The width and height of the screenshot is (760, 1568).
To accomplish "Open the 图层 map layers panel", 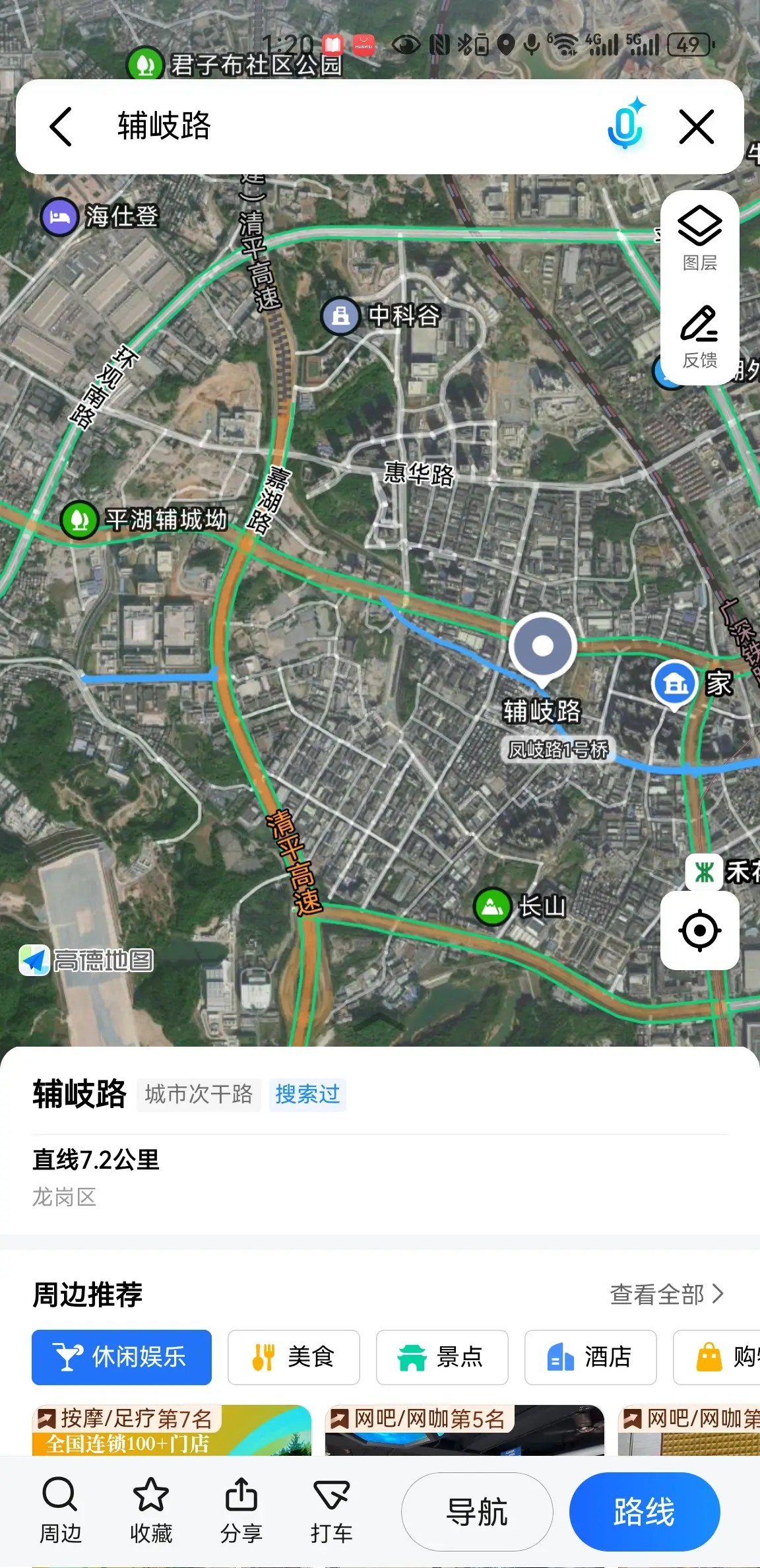I will pyautogui.click(x=699, y=238).
